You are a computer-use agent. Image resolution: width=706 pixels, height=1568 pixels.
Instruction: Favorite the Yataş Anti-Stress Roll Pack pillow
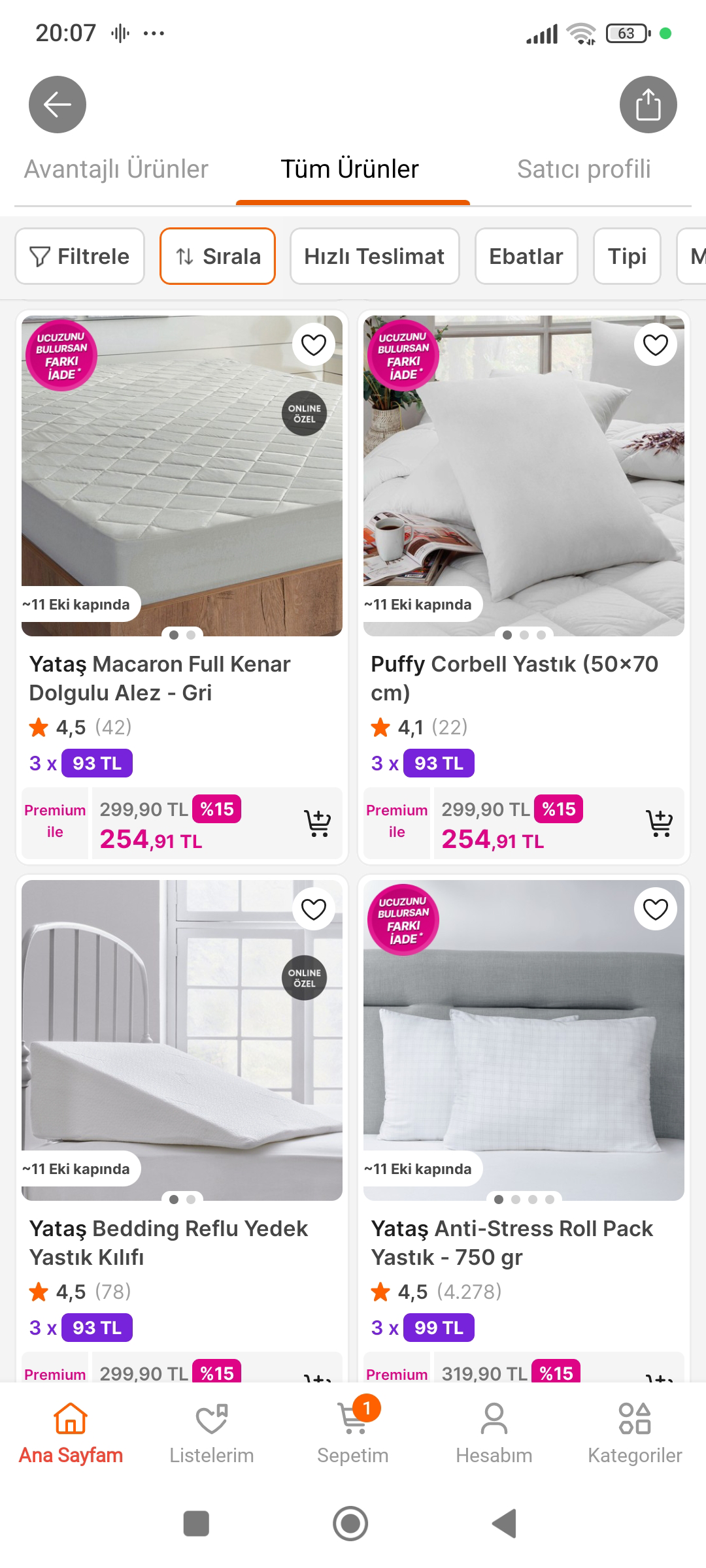(x=654, y=909)
